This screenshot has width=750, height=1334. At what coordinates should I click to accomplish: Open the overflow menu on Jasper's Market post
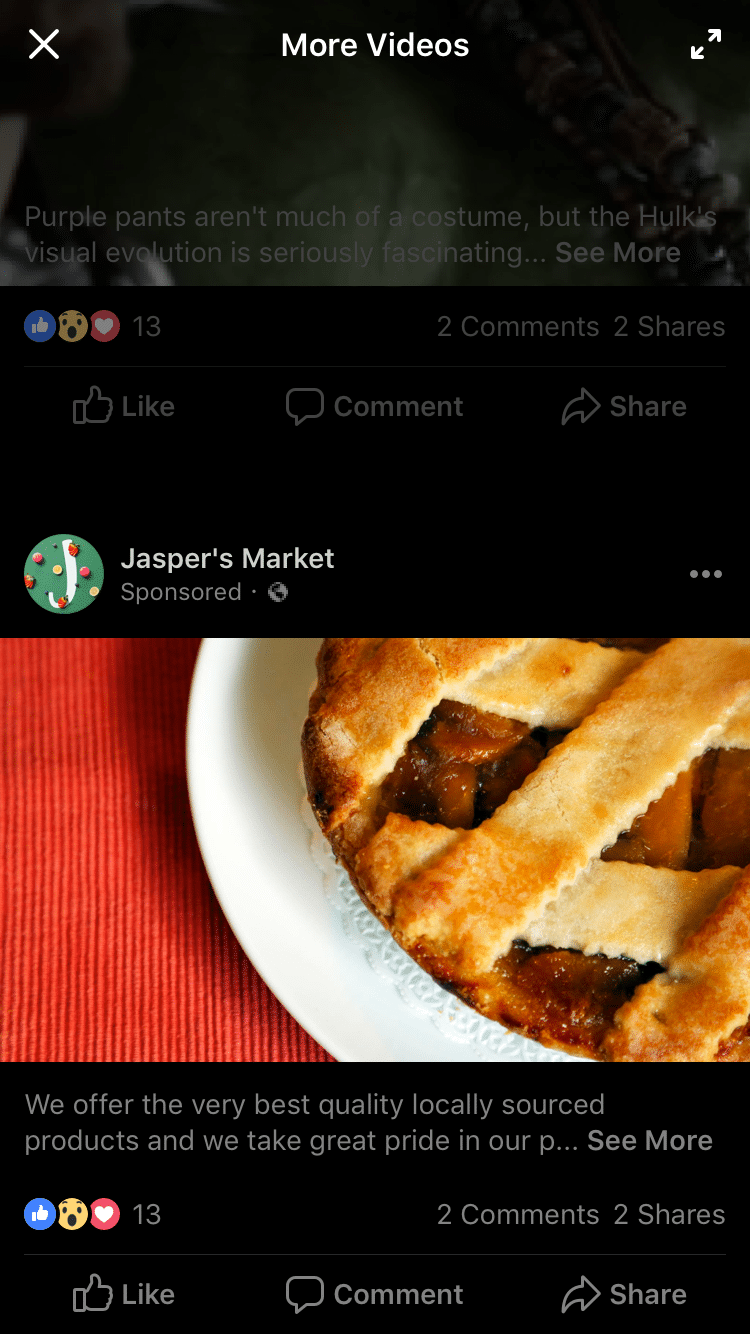pos(706,574)
